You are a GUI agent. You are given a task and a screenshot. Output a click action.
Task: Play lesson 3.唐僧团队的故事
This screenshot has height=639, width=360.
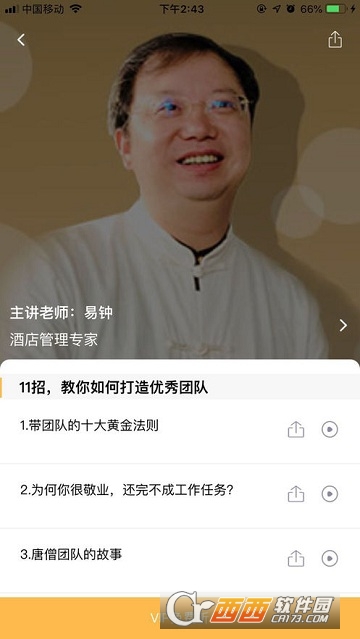click(330, 558)
